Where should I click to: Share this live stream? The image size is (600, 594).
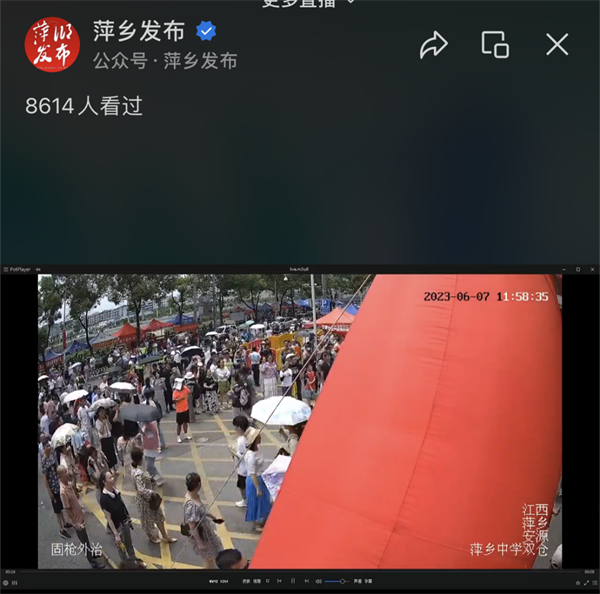point(433,45)
